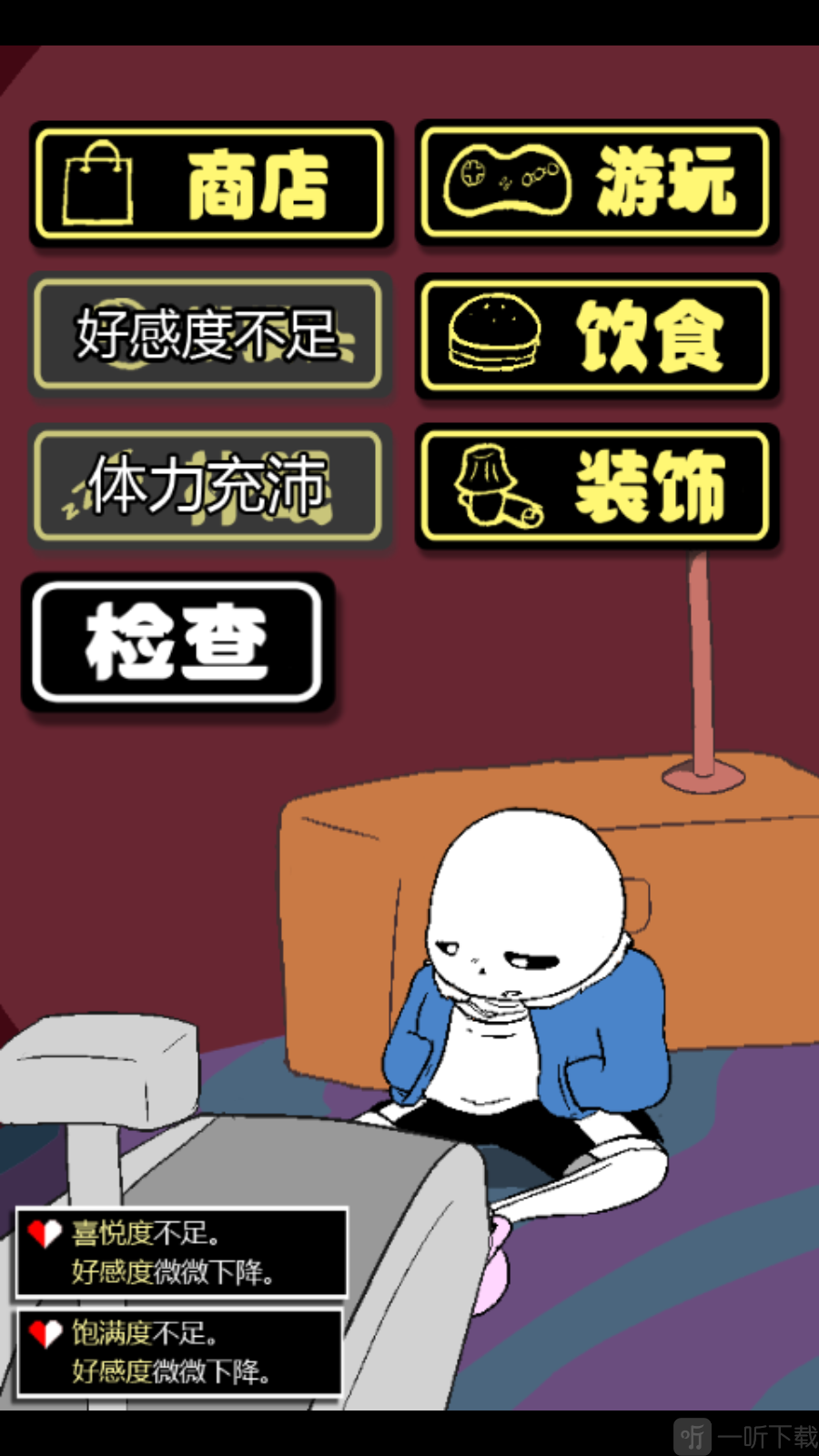
Task: Tap the greyed 好感度不足 button
Action: (x=208, y=335)
